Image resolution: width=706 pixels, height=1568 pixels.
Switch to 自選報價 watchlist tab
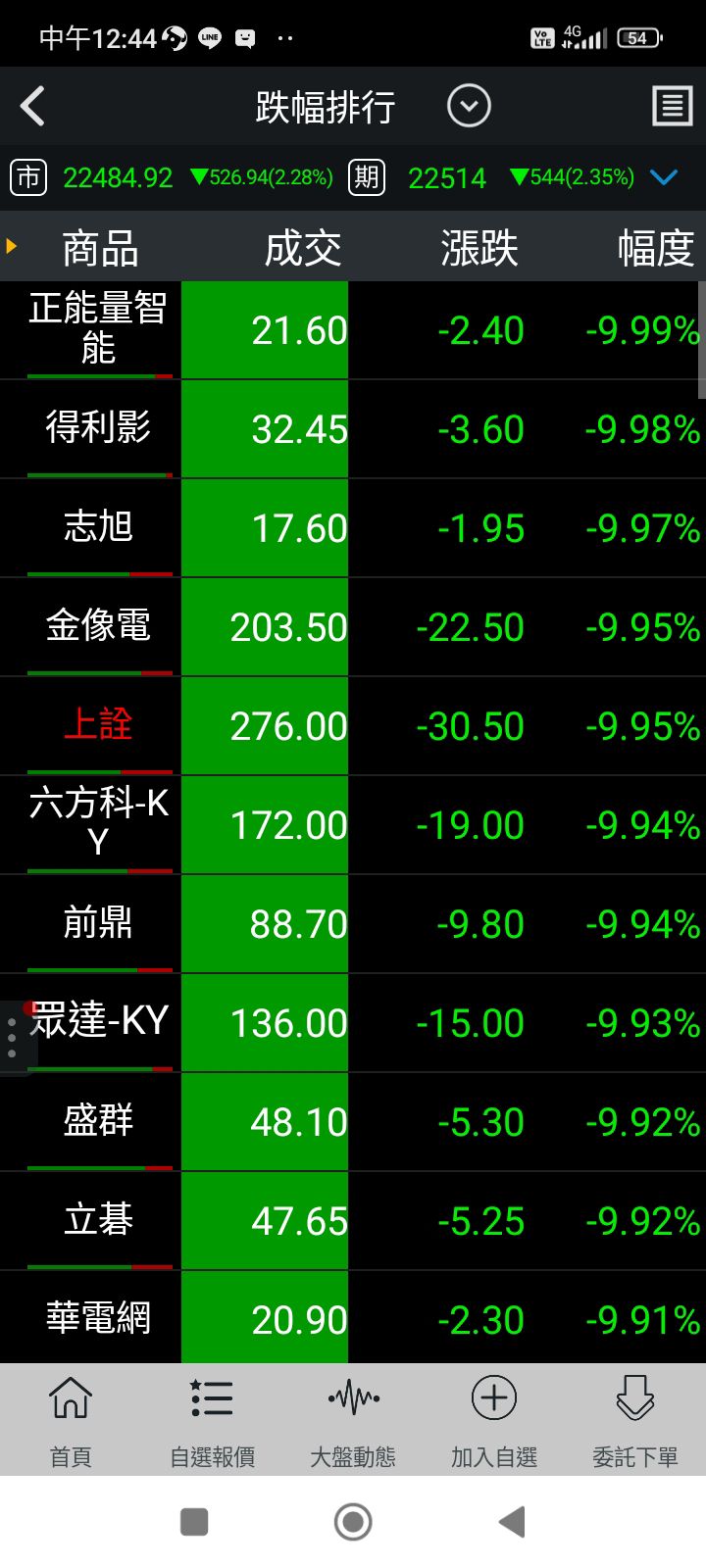point(212,1419)
